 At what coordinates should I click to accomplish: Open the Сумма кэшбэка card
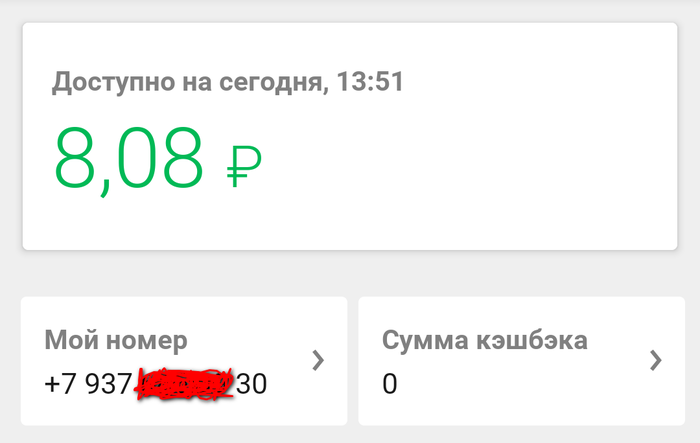[x=522, y=361]
